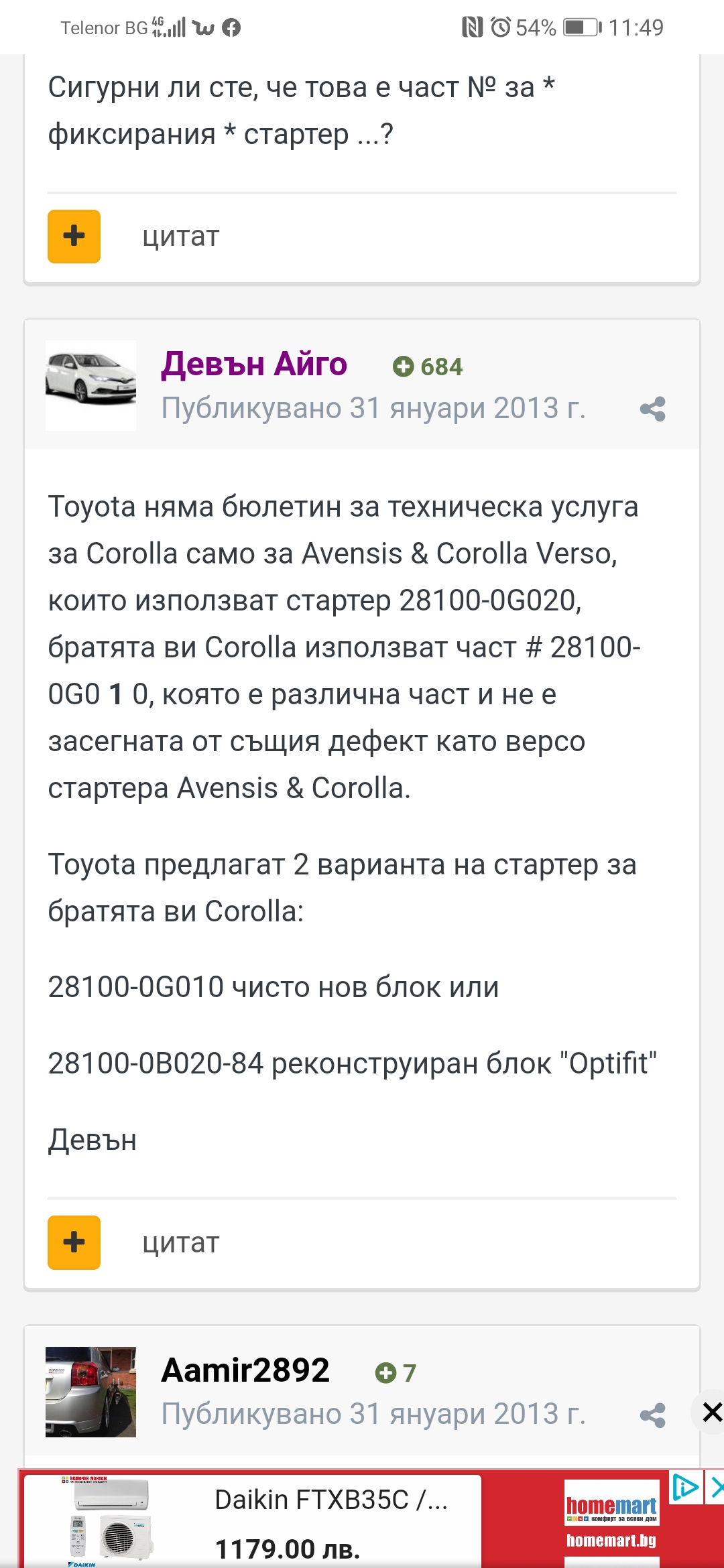The width and height of the screenshot is (724, 1568).
Task: Click the orange plus on the top quote button
Action: [74, 237]
